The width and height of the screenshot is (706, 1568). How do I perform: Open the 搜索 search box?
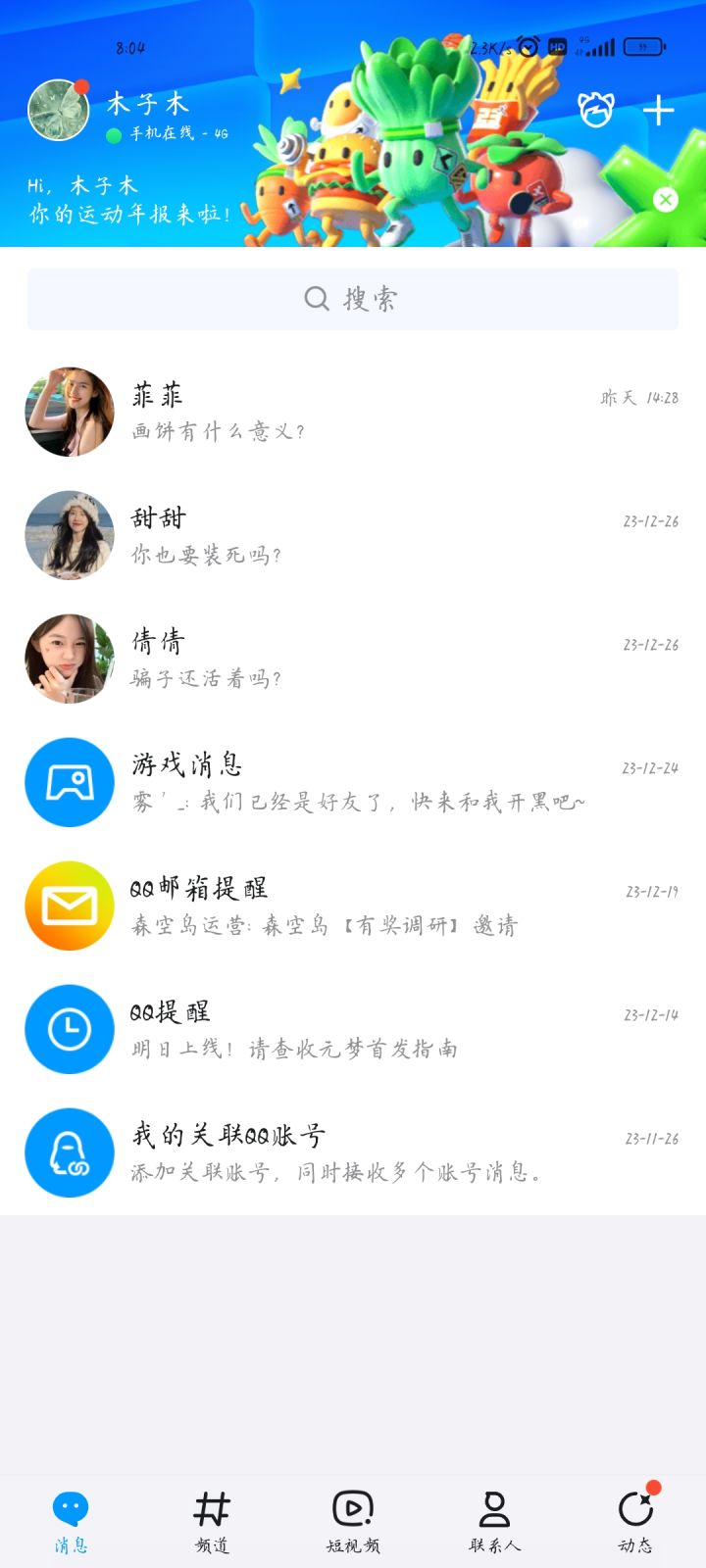click(353, 299)
